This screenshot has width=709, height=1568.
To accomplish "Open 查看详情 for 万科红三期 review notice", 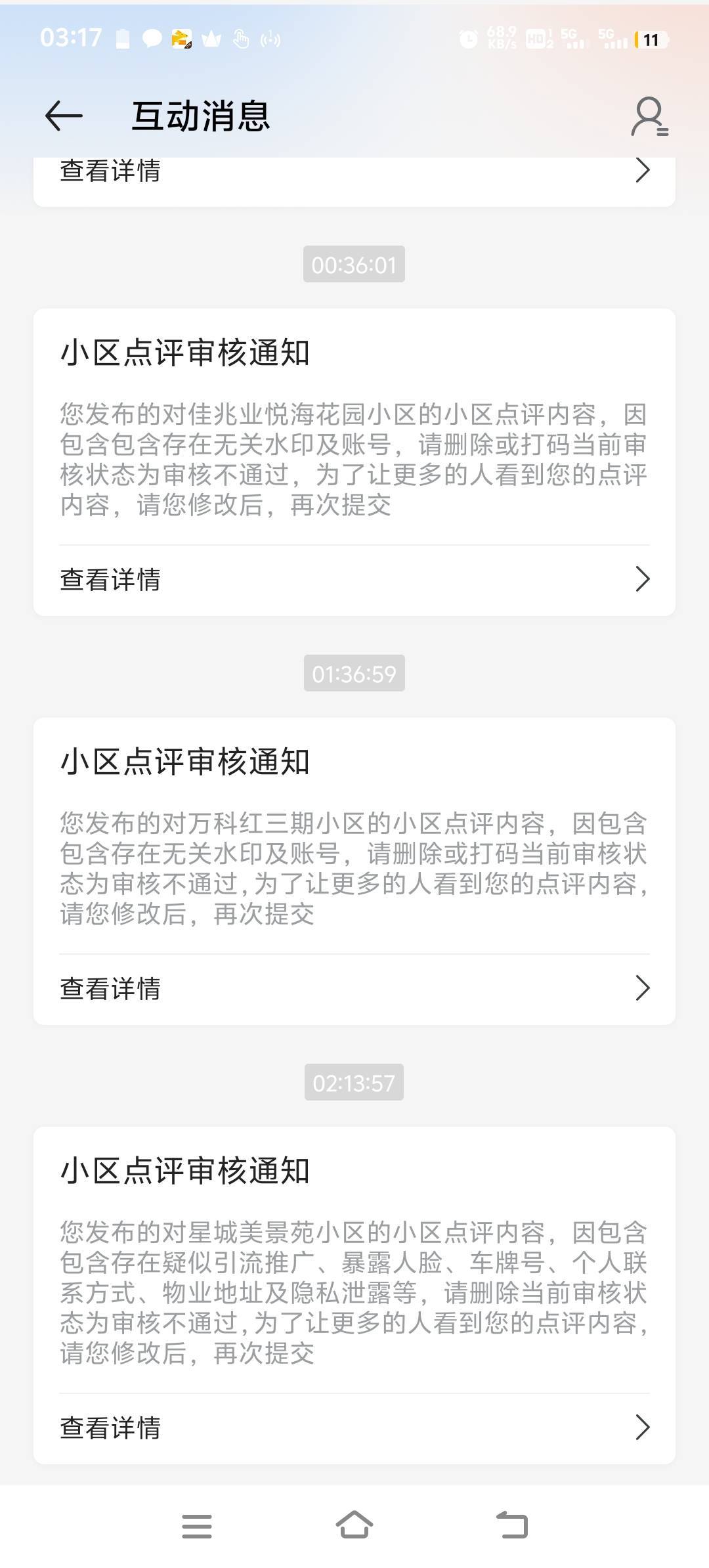I will [354, 989].
